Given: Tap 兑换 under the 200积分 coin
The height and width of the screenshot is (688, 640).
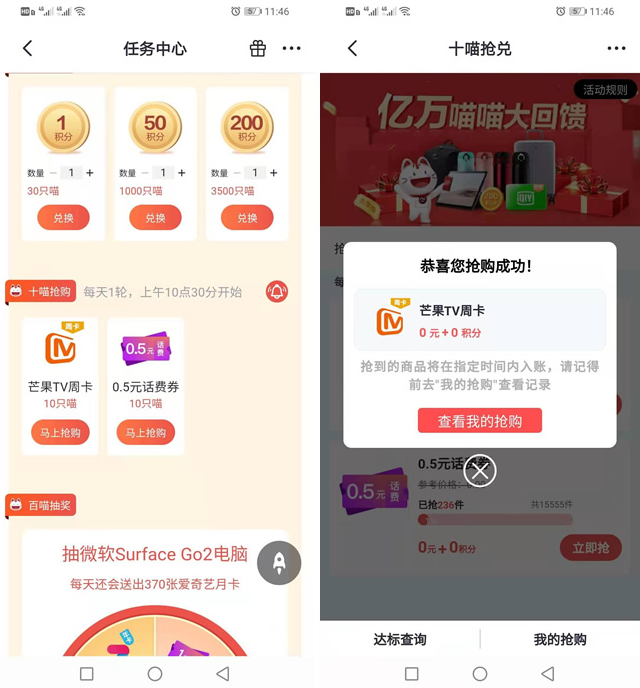Looking at the screenshot, I should pyautogui.click(x=247, y=218).
